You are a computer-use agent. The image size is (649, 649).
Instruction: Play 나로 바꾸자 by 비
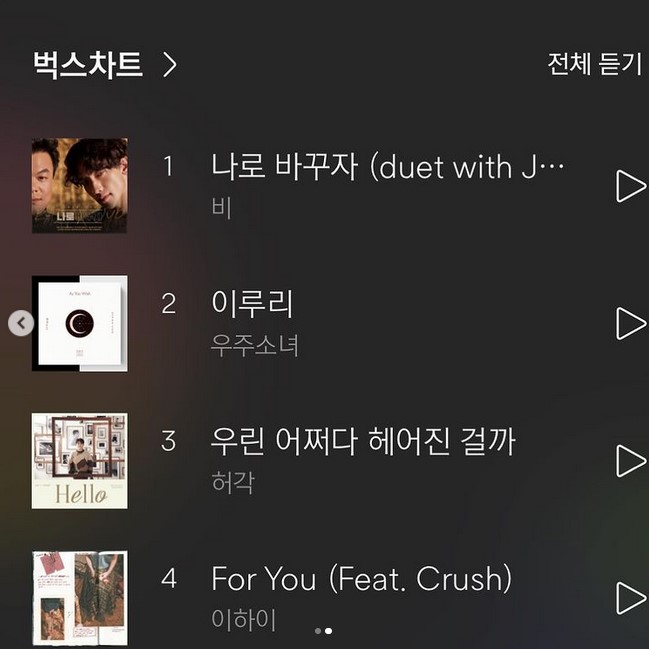(630, 186)
